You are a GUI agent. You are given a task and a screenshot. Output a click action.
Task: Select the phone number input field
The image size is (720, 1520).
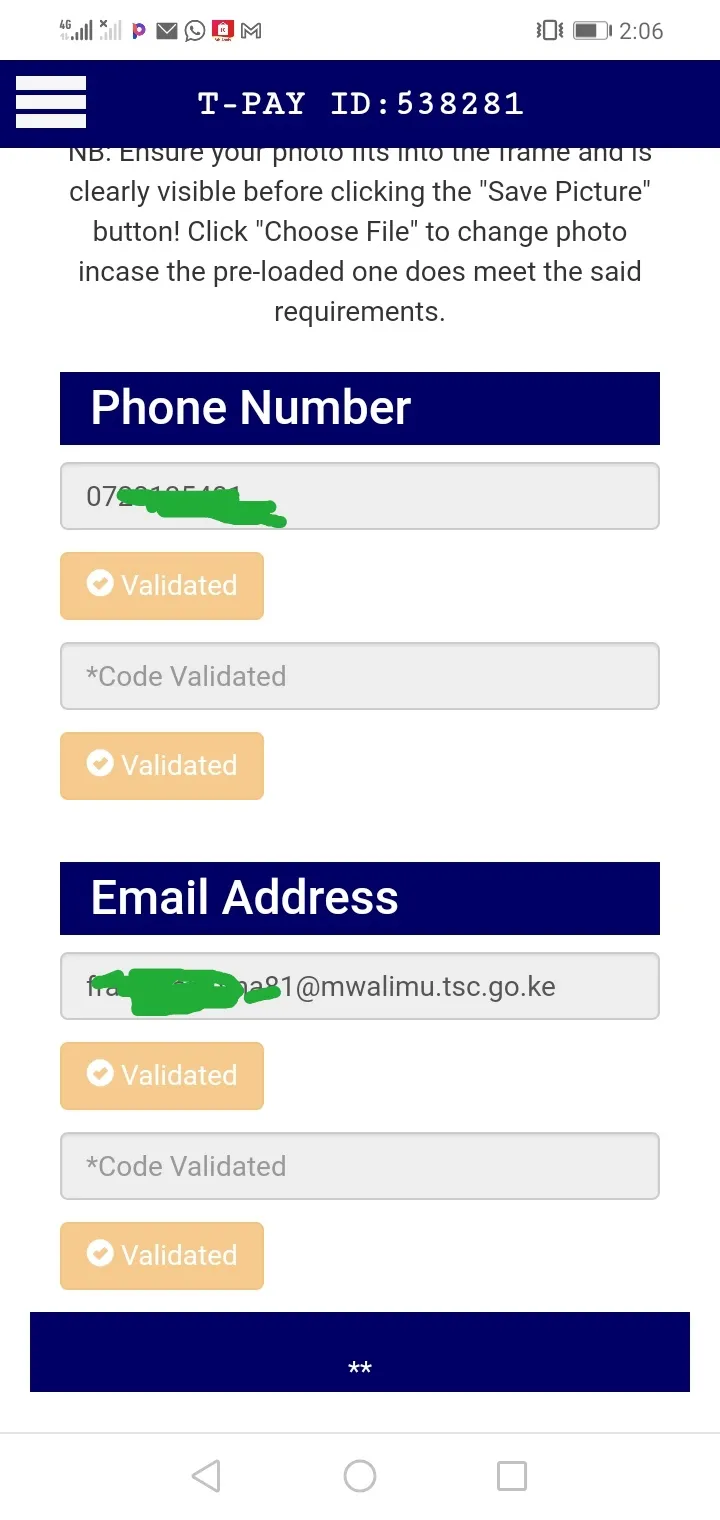coord(360,496)
